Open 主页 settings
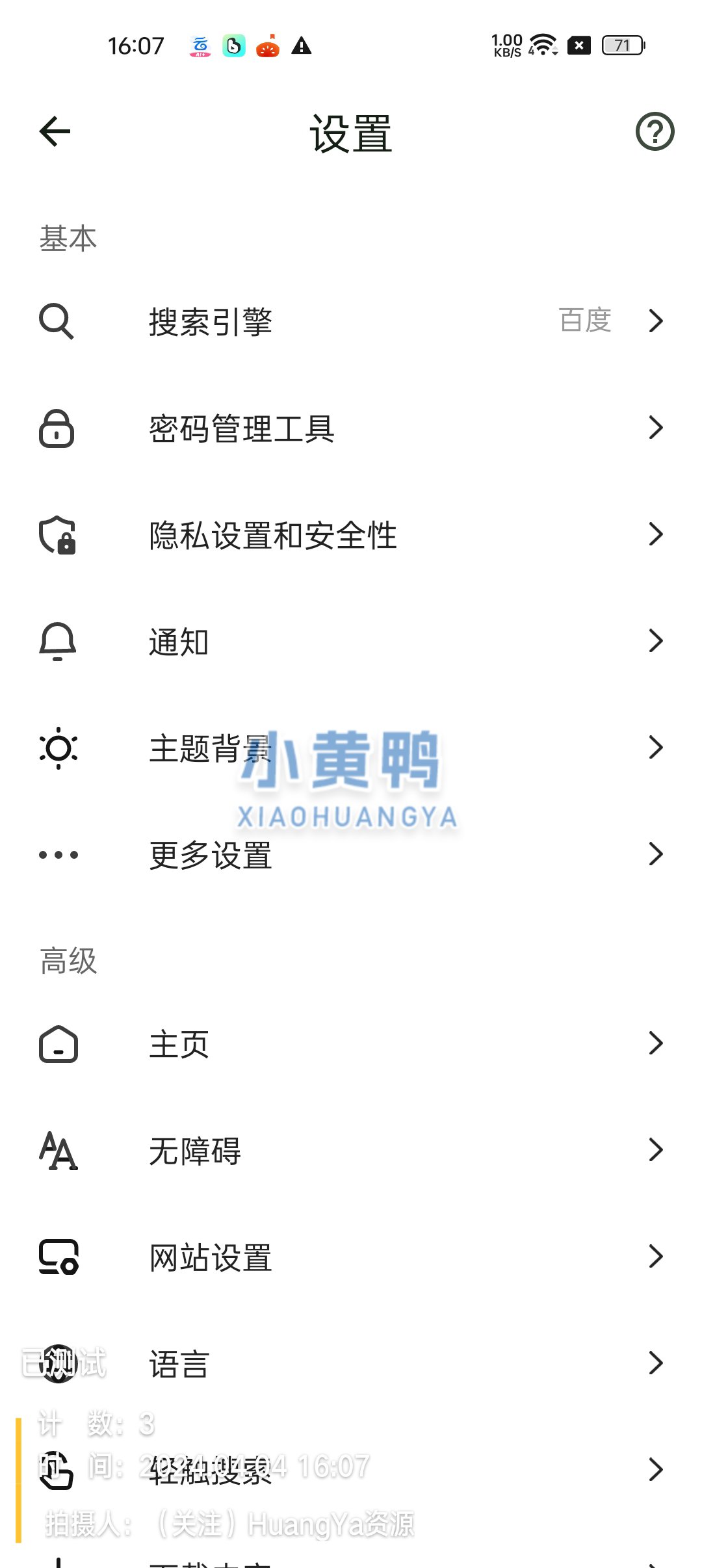This screenshot has width=702, height=1568. pos(351,1044)
